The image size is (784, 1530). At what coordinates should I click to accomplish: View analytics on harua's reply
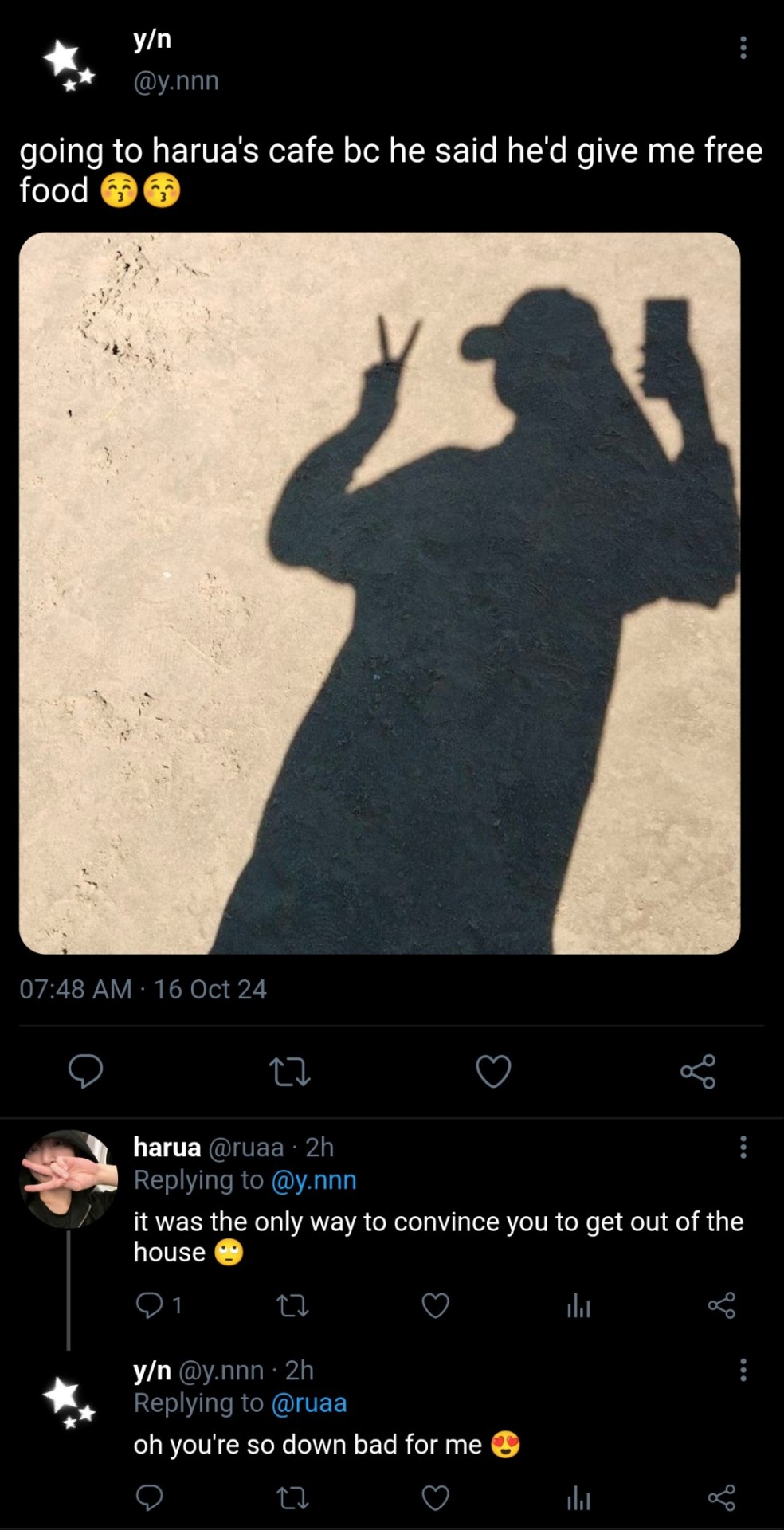pos(578,1305)
